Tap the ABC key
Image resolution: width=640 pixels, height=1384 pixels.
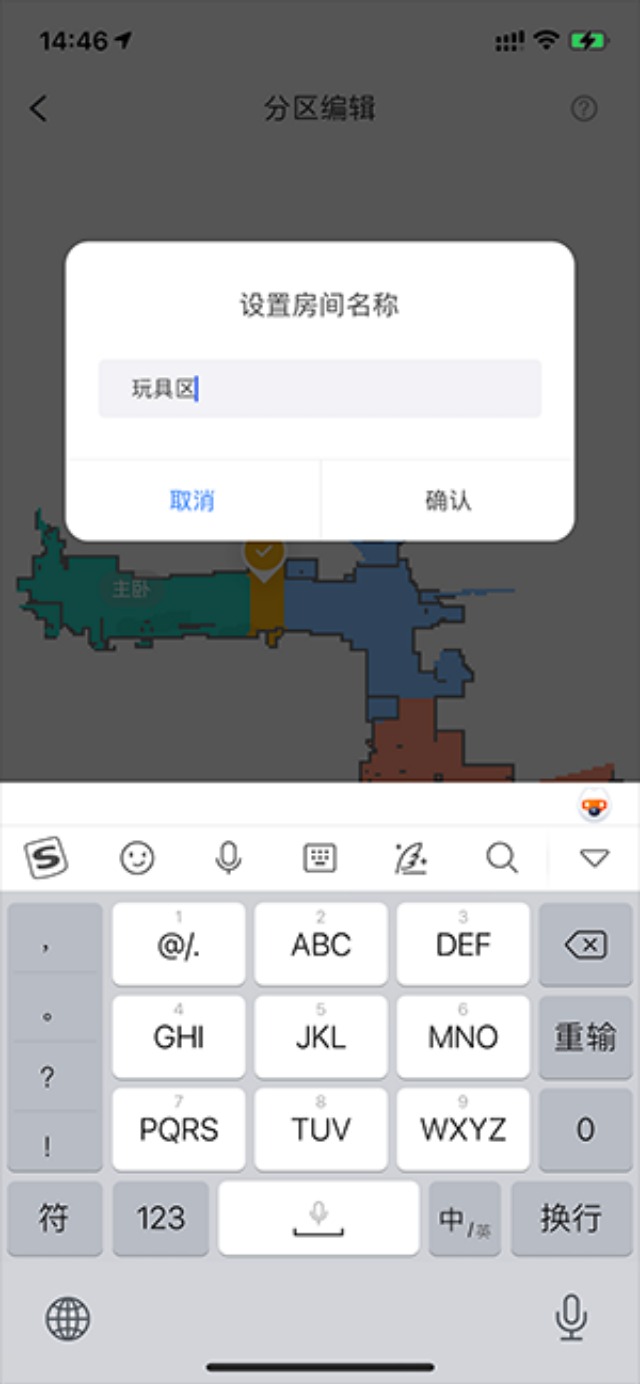tap(321, 944)
